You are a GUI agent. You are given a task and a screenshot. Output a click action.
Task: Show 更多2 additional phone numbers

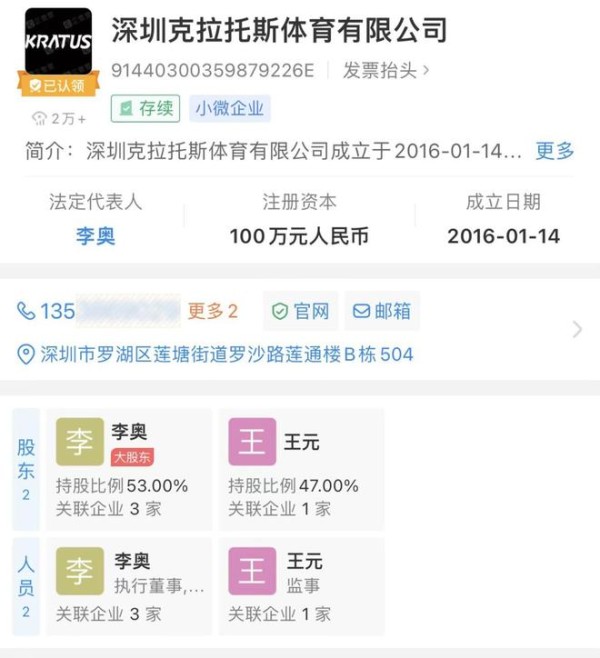pyautogui.click(x=212, y=311)
